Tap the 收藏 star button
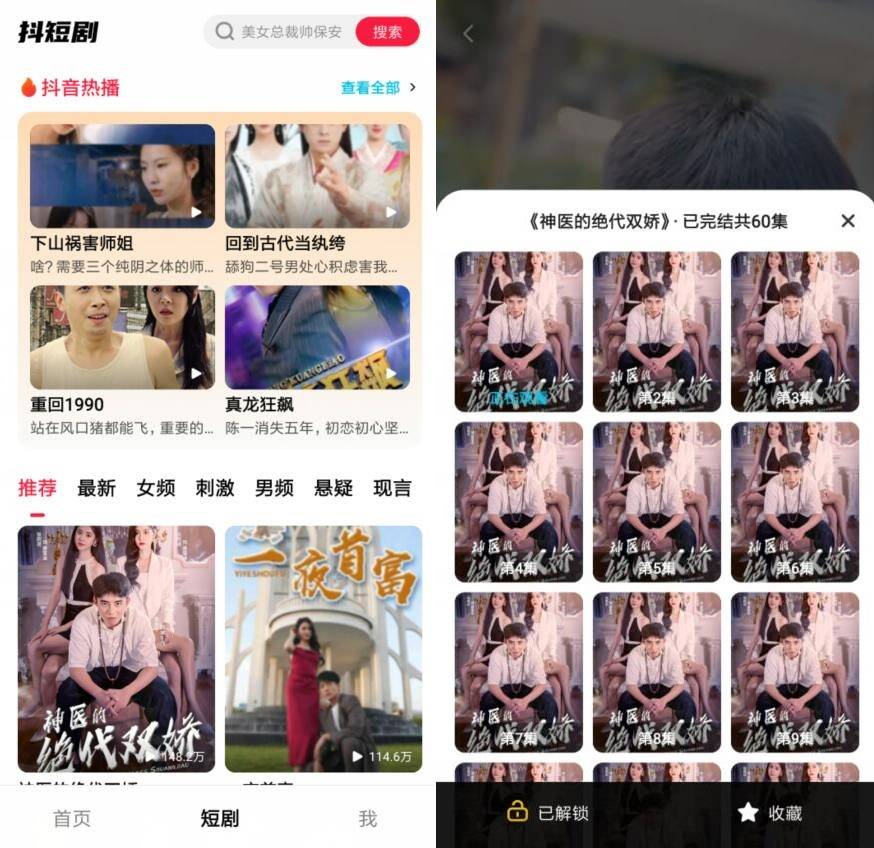The height and width of the screenshot is (848, 874). pos(769,813)
